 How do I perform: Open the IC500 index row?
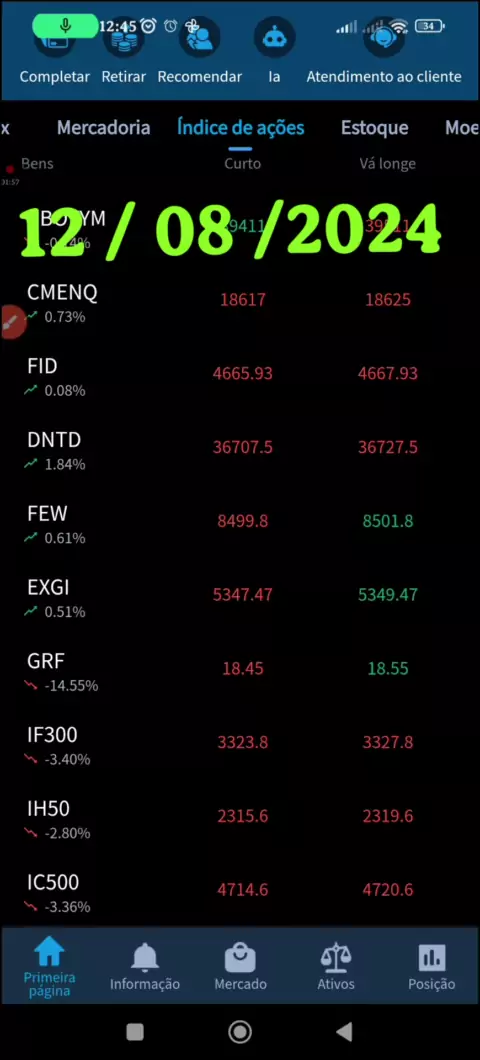tap(240, 893)
